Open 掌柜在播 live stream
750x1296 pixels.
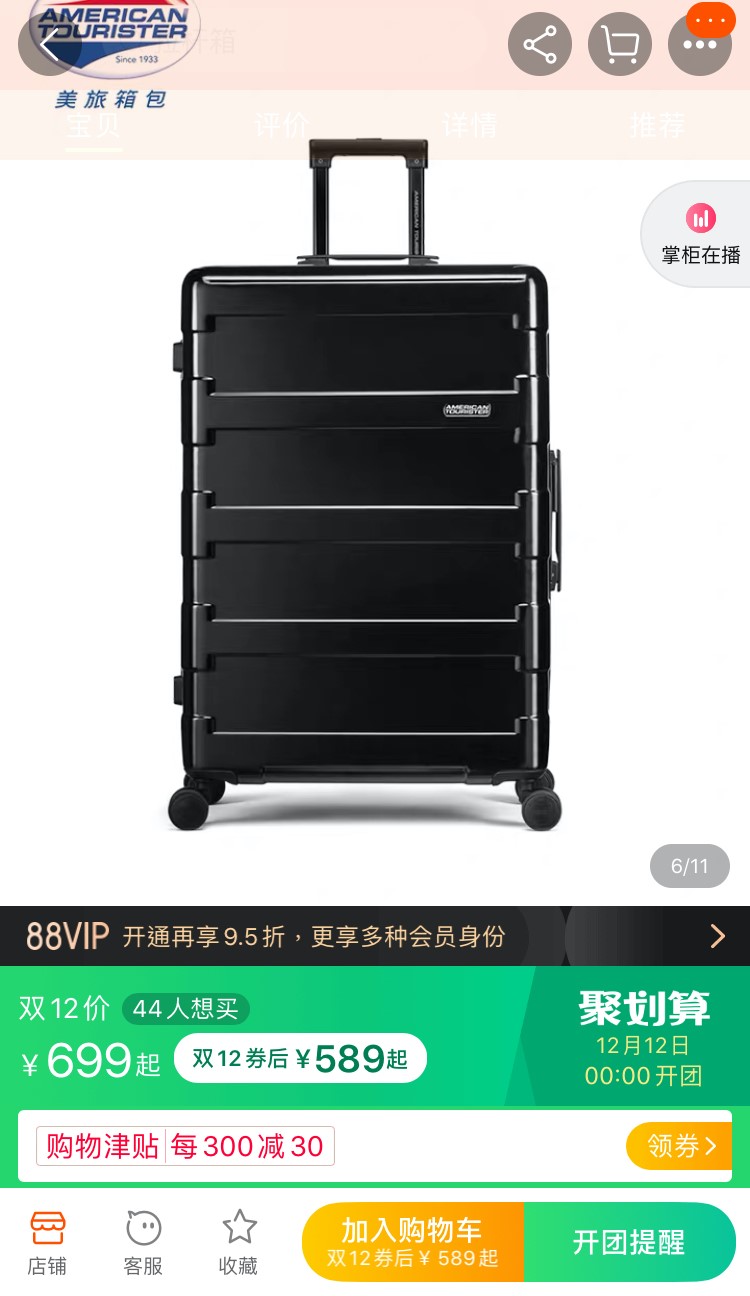(x=700, y=236)
